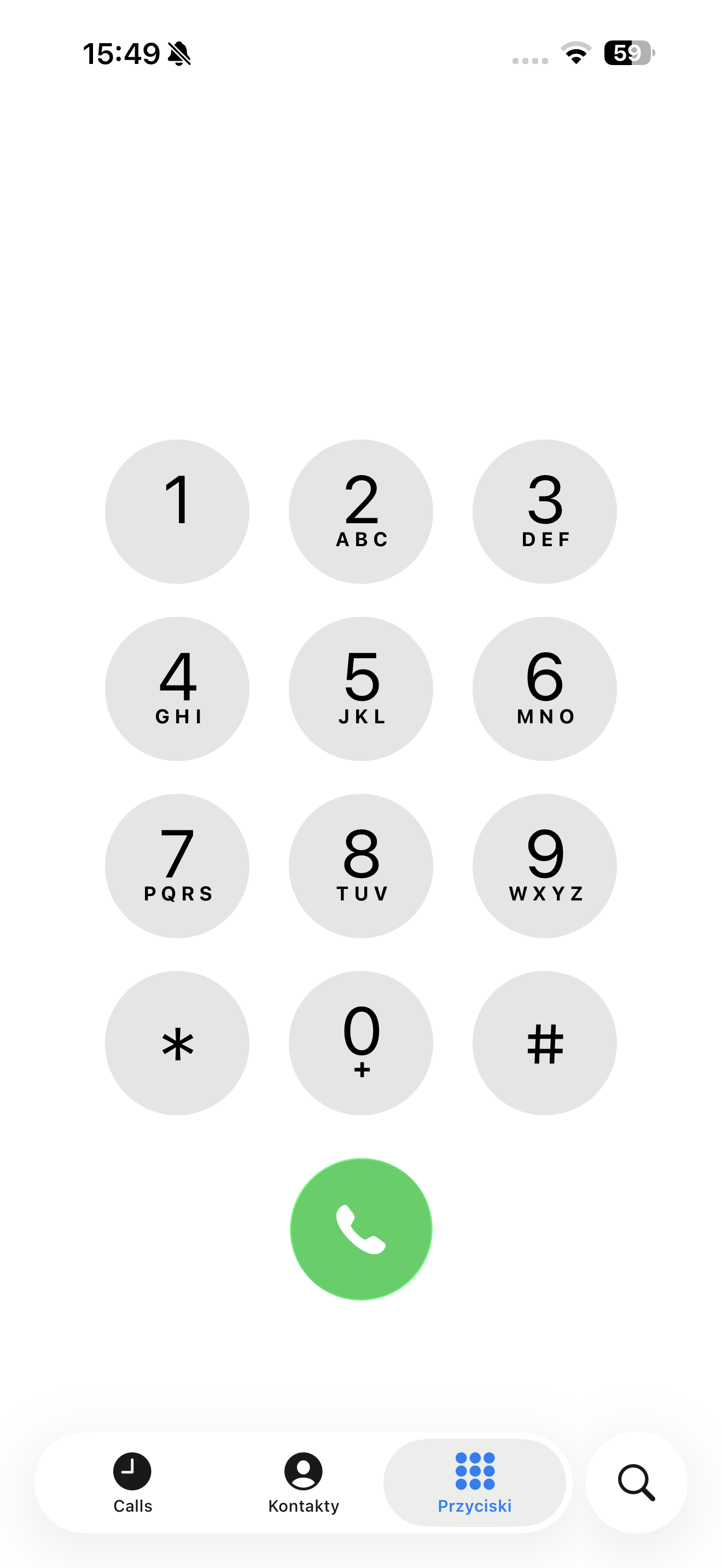The image size is (722, 1568).
Task: Enter digit 9 WXYZ
Action: point(545,865)
